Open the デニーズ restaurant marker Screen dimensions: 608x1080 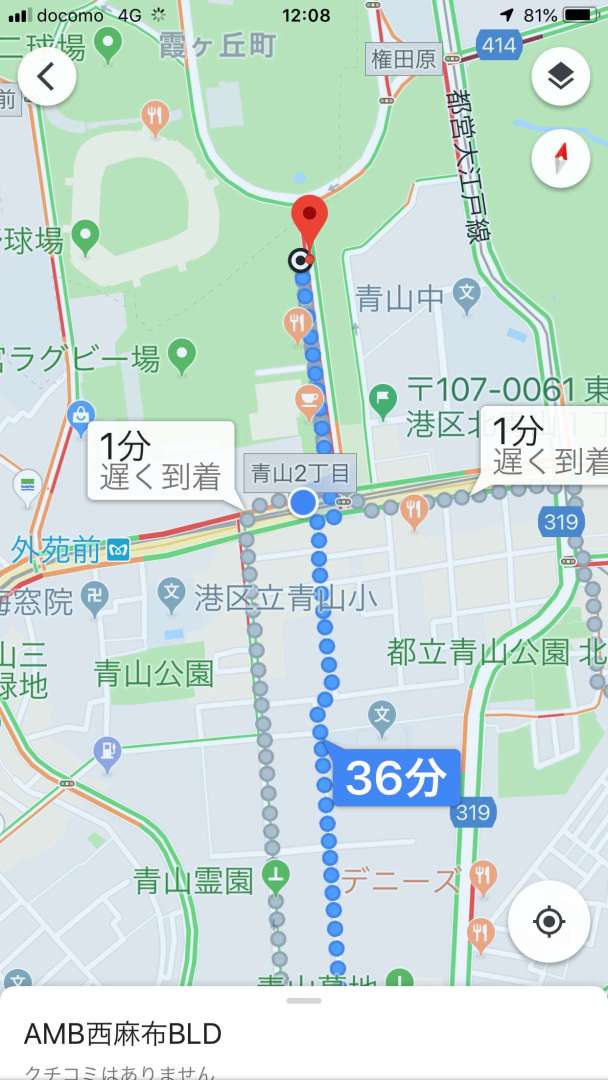[x=483, y=878]
